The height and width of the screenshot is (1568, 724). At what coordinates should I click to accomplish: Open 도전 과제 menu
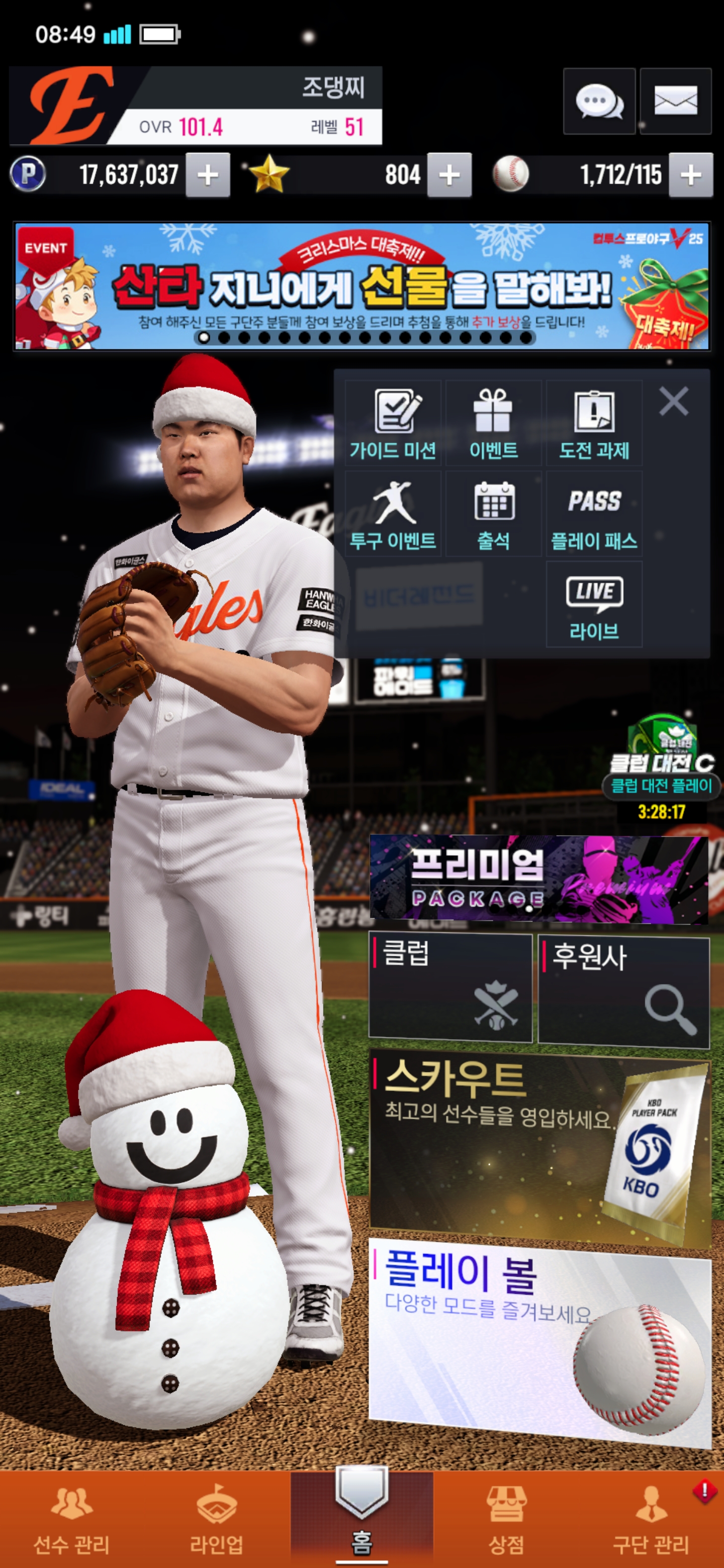pos(594,424)
